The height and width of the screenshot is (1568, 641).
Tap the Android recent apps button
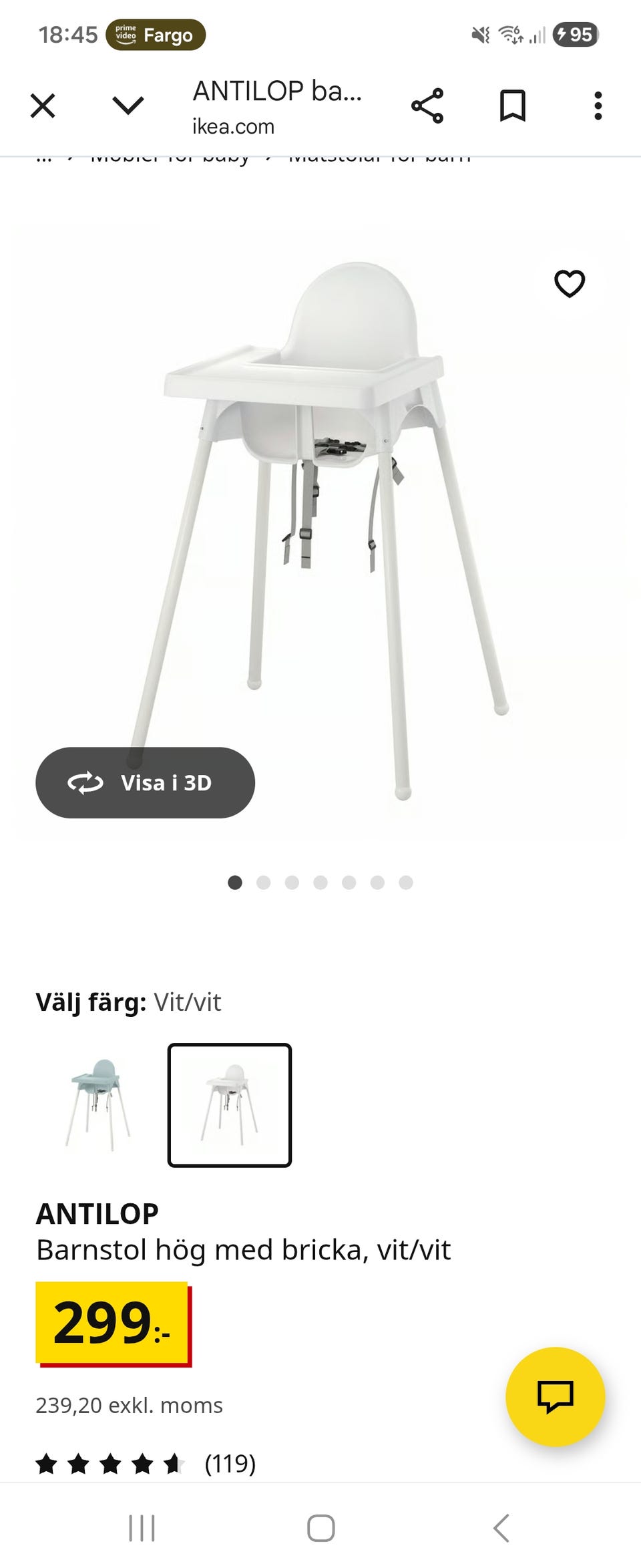[x=142, y=1525]
